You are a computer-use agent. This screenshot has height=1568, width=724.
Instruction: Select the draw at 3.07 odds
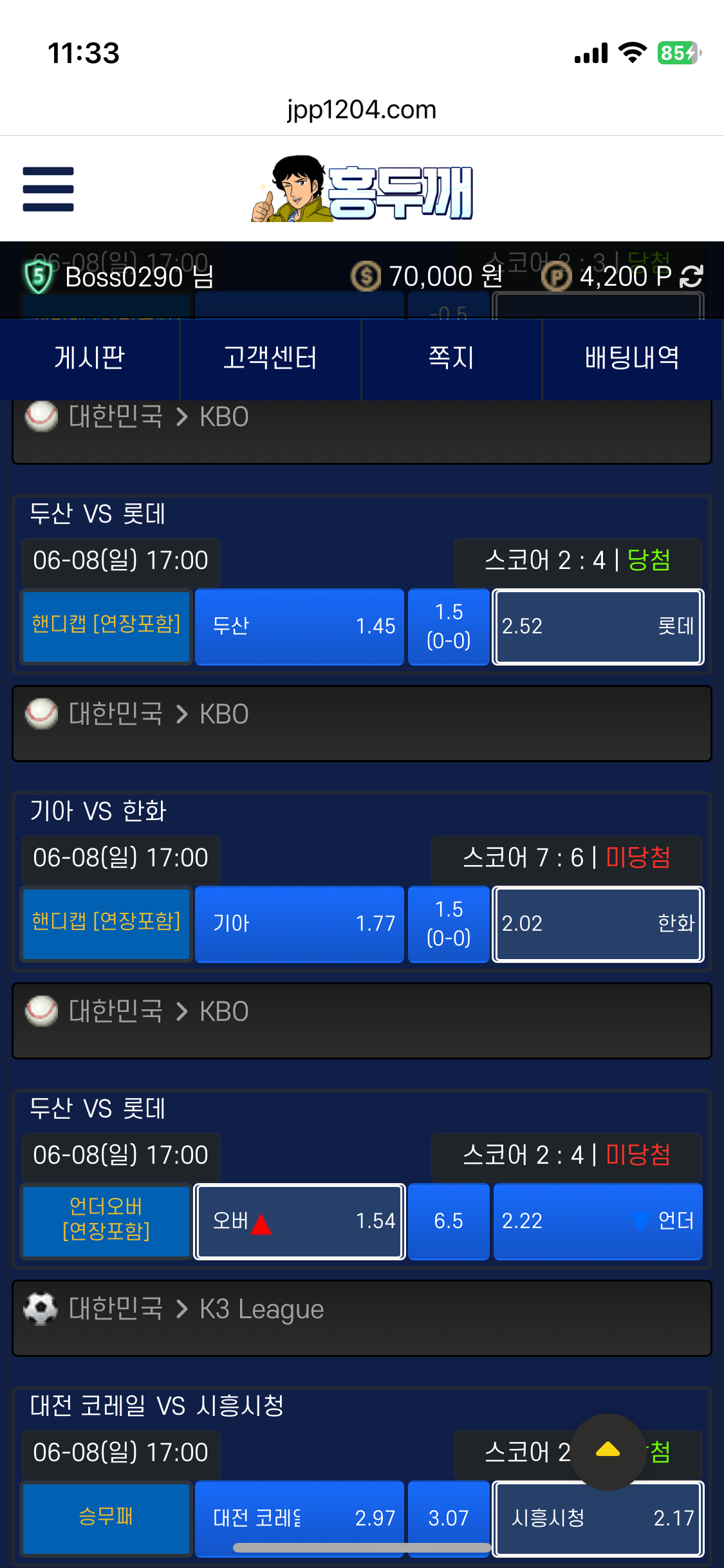(449, 1518)
